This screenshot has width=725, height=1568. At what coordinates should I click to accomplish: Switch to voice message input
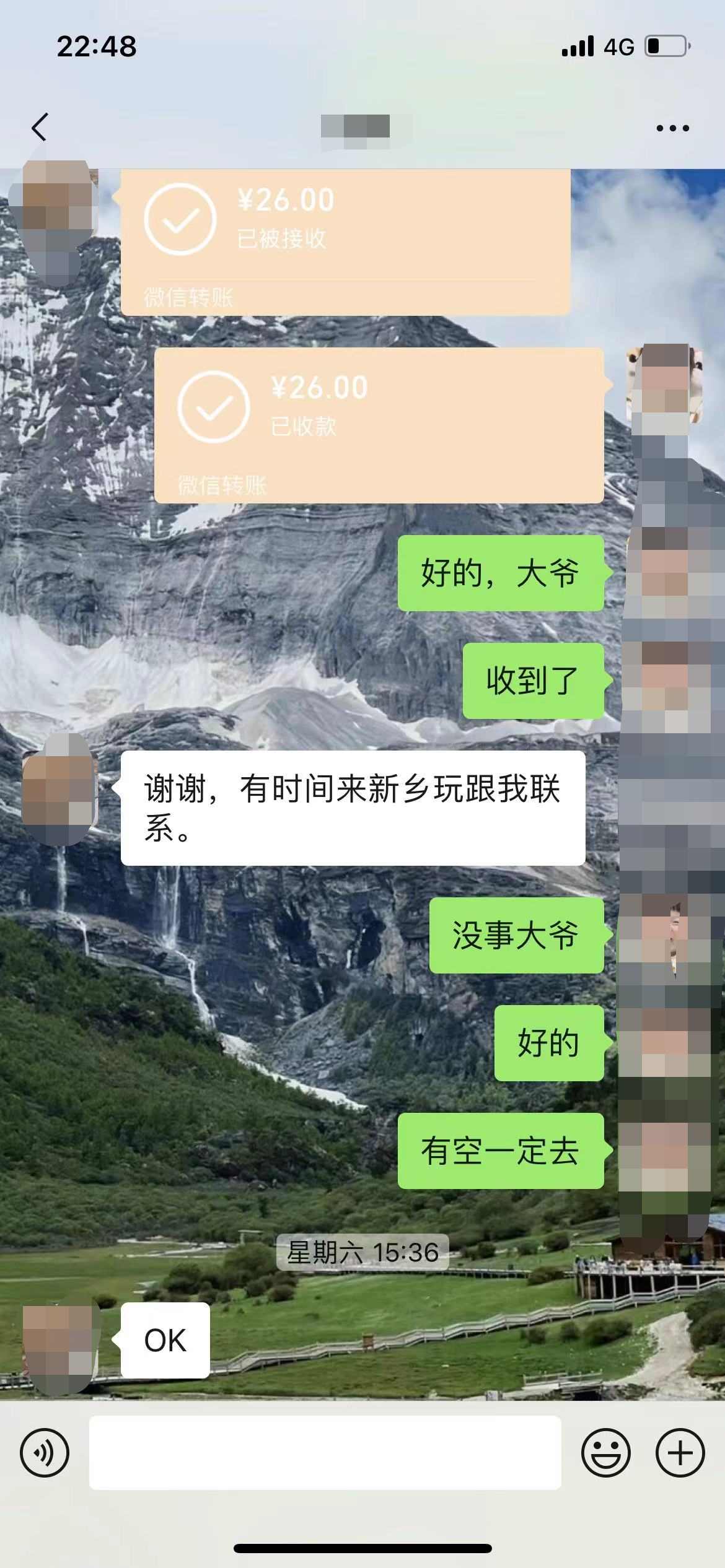click(45, 1452)
